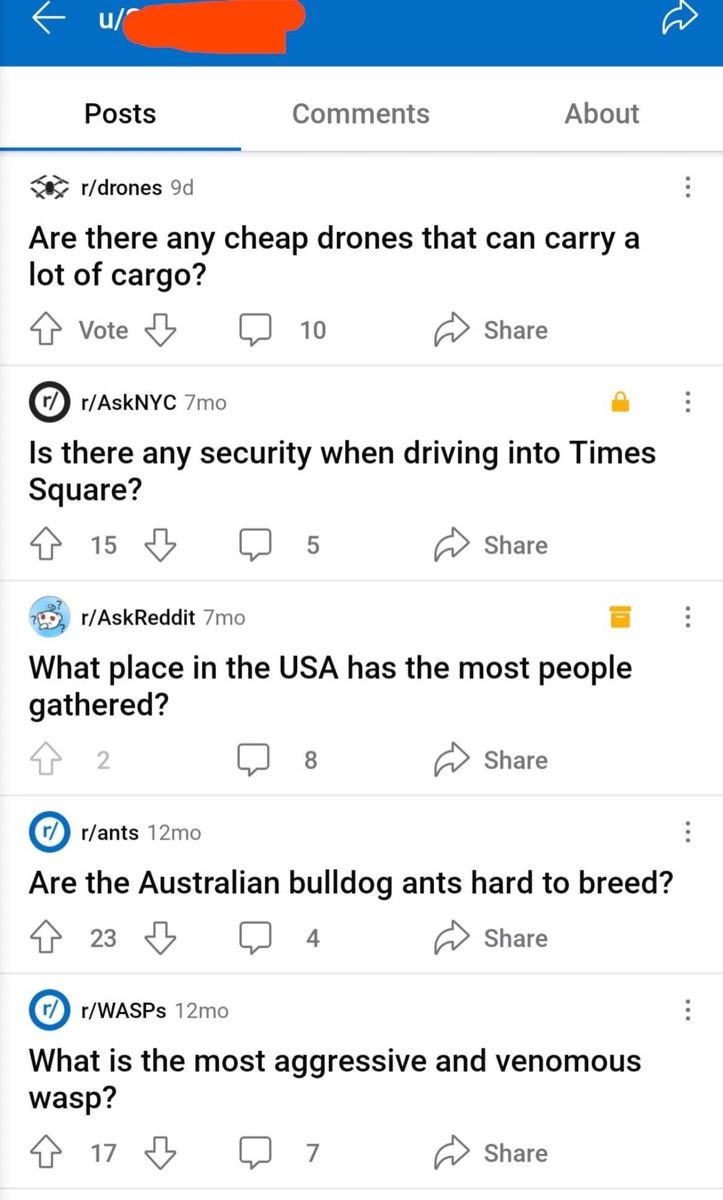Viewport: 723px width, 1200px height.
Task: Share the r/WASPs wasp post
Action: coord(491,1153)
